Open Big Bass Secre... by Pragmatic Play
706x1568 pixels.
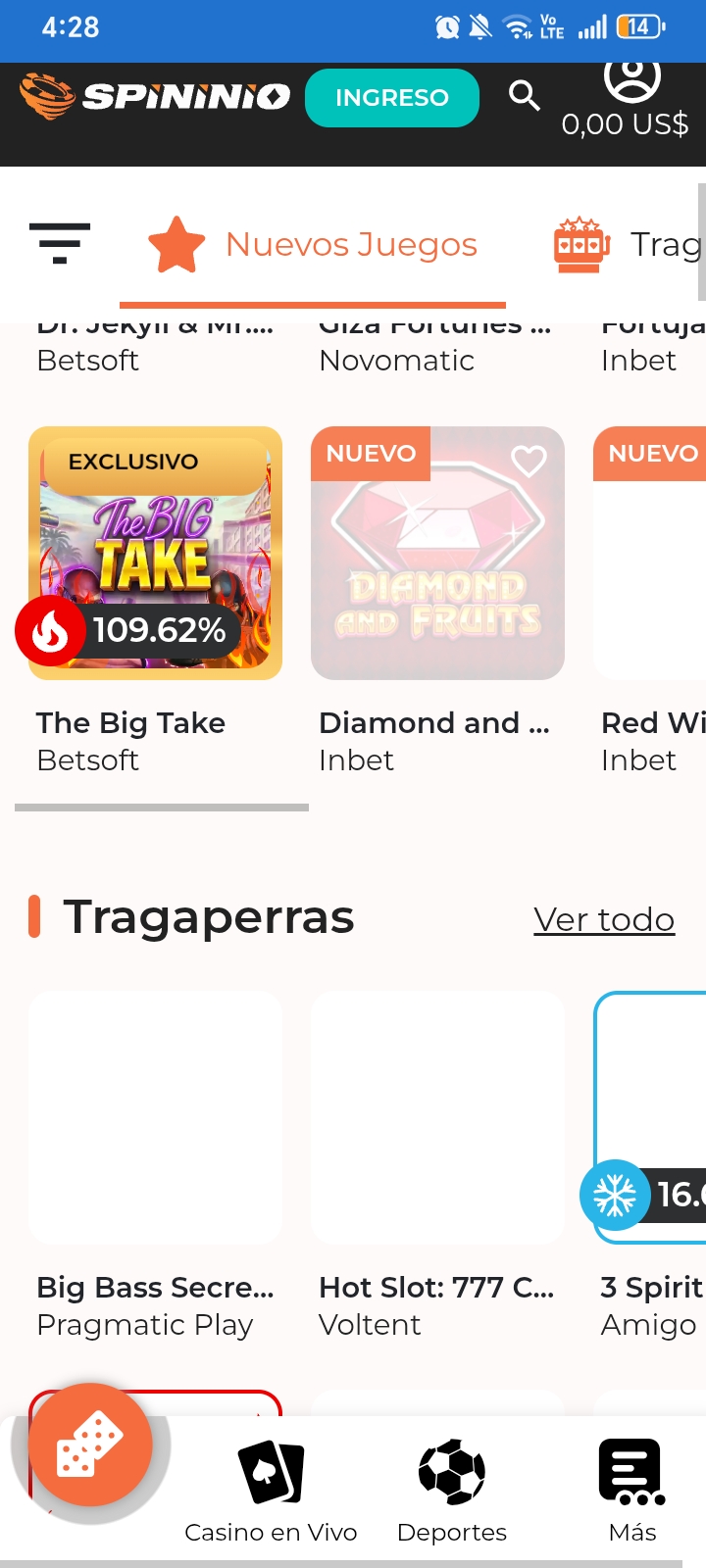coord(155,1117)
